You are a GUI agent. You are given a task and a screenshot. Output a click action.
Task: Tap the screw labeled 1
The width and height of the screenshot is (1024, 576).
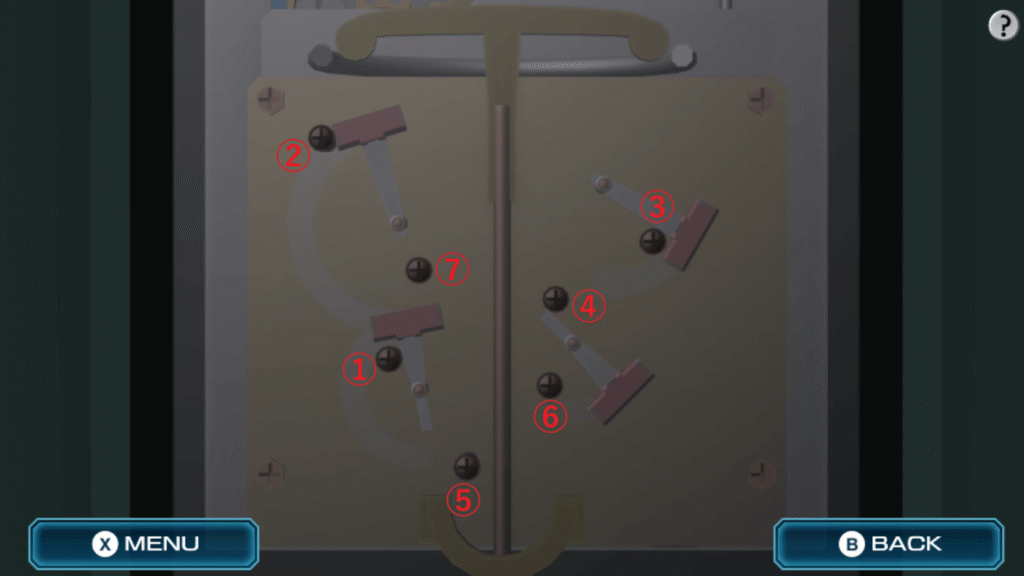388,357
